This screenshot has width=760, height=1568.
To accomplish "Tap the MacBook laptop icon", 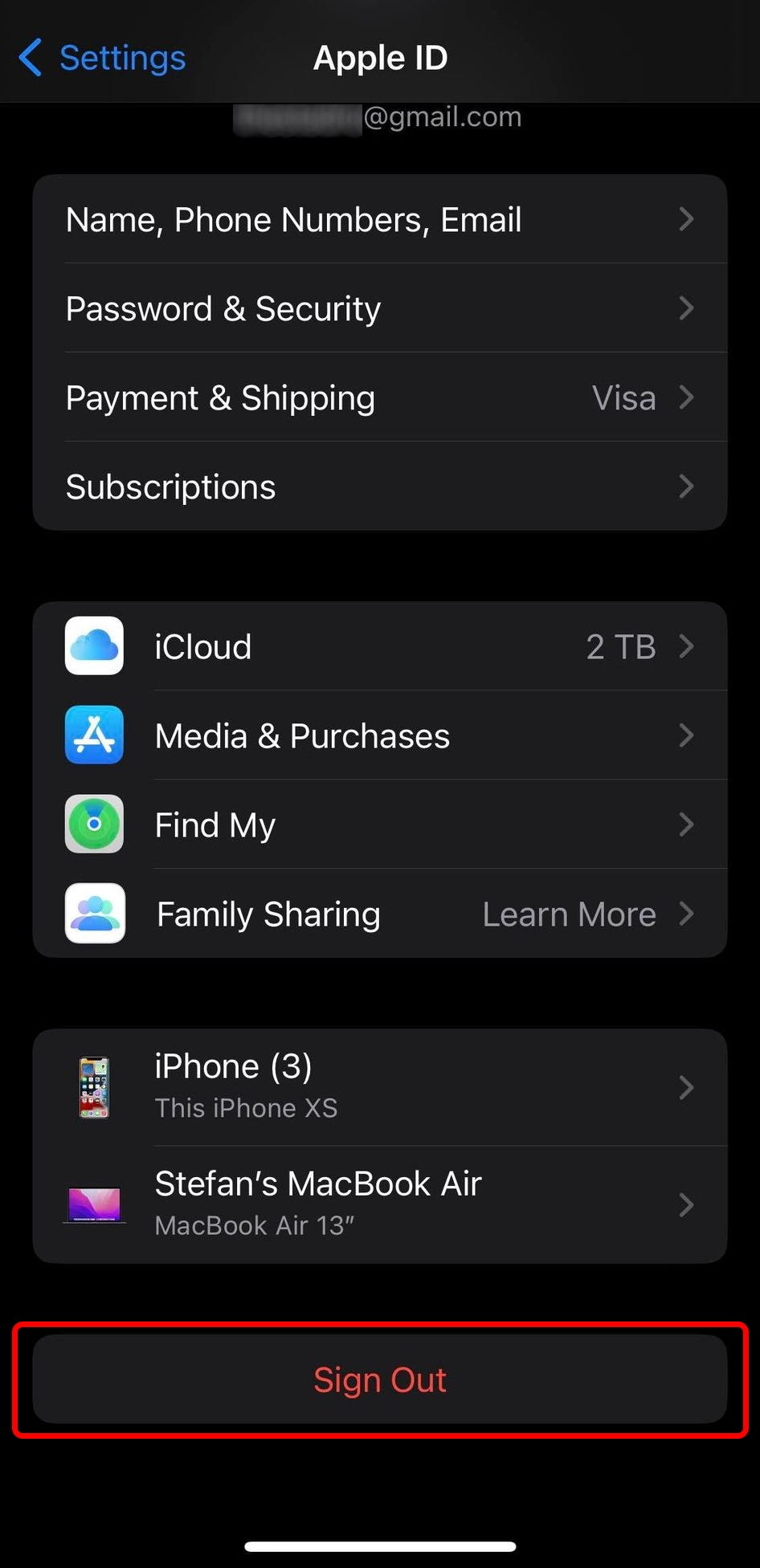I will (94, 1204).
